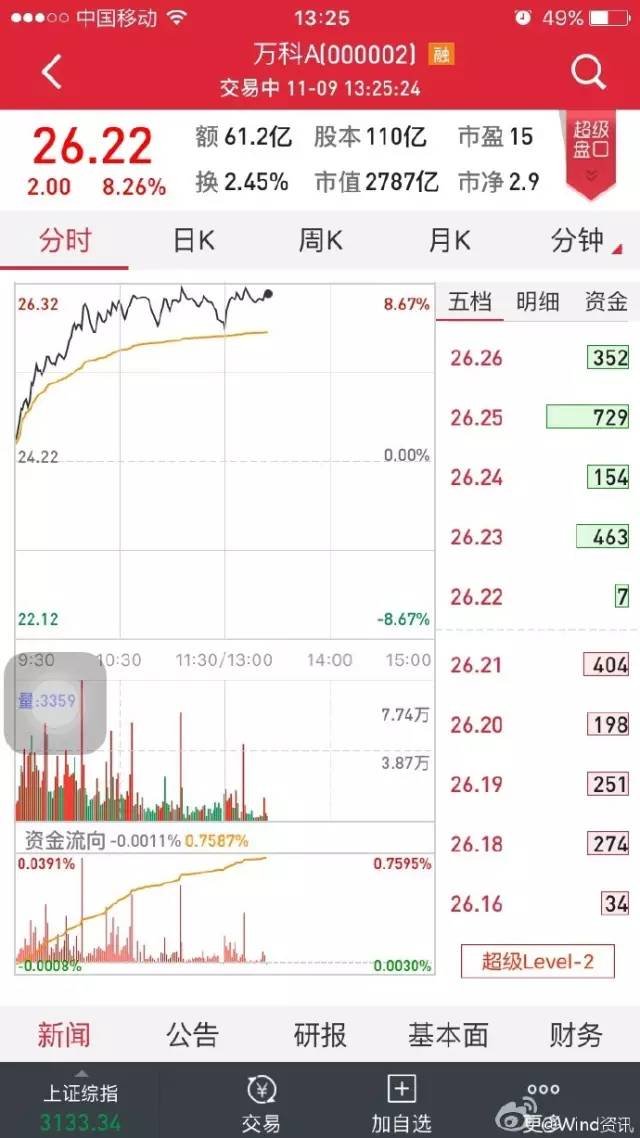Expand the 超级盘口 panel
The image size is (640, 1138).
[x=590, y=153]
